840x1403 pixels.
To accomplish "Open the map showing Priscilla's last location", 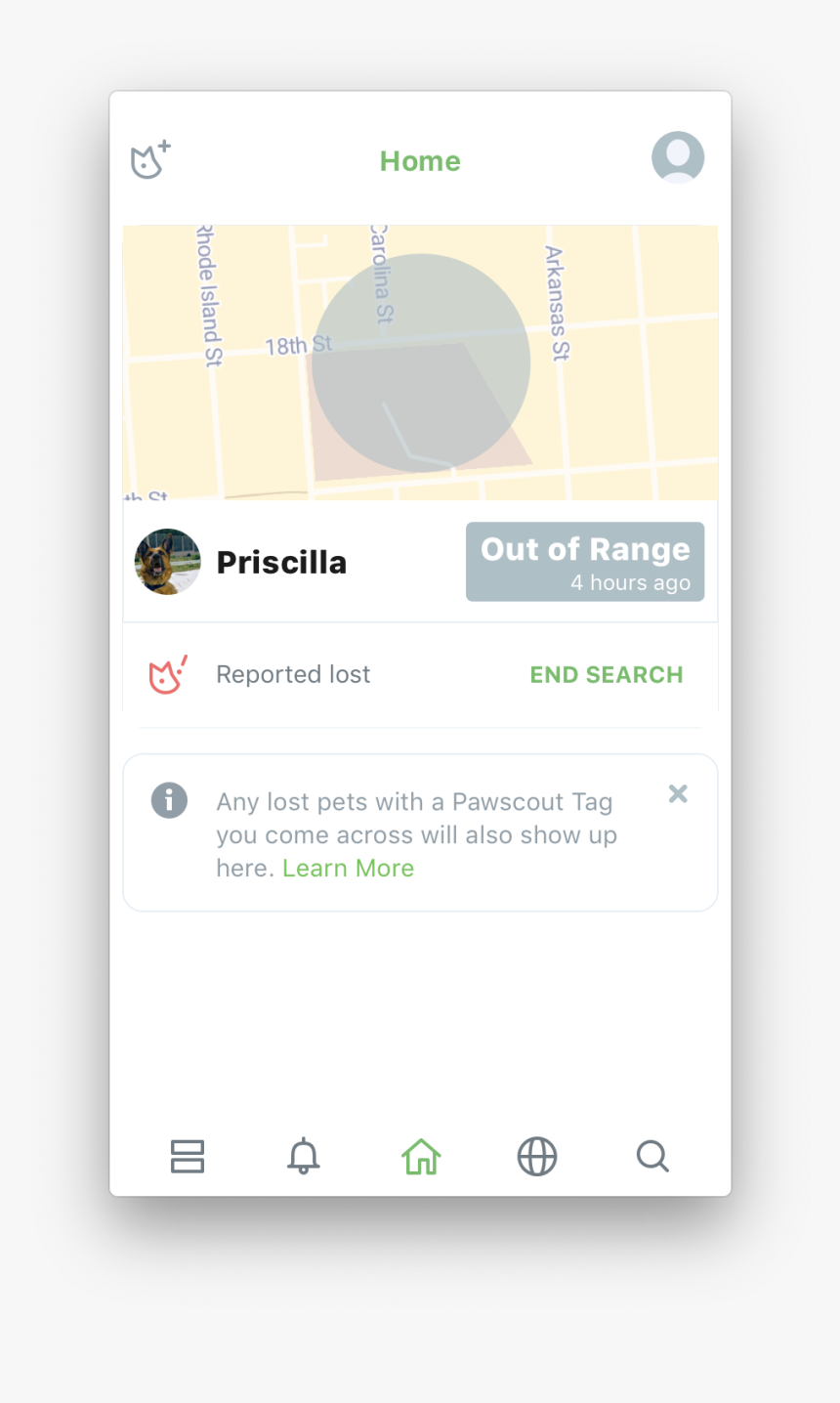I will point(420,362).
